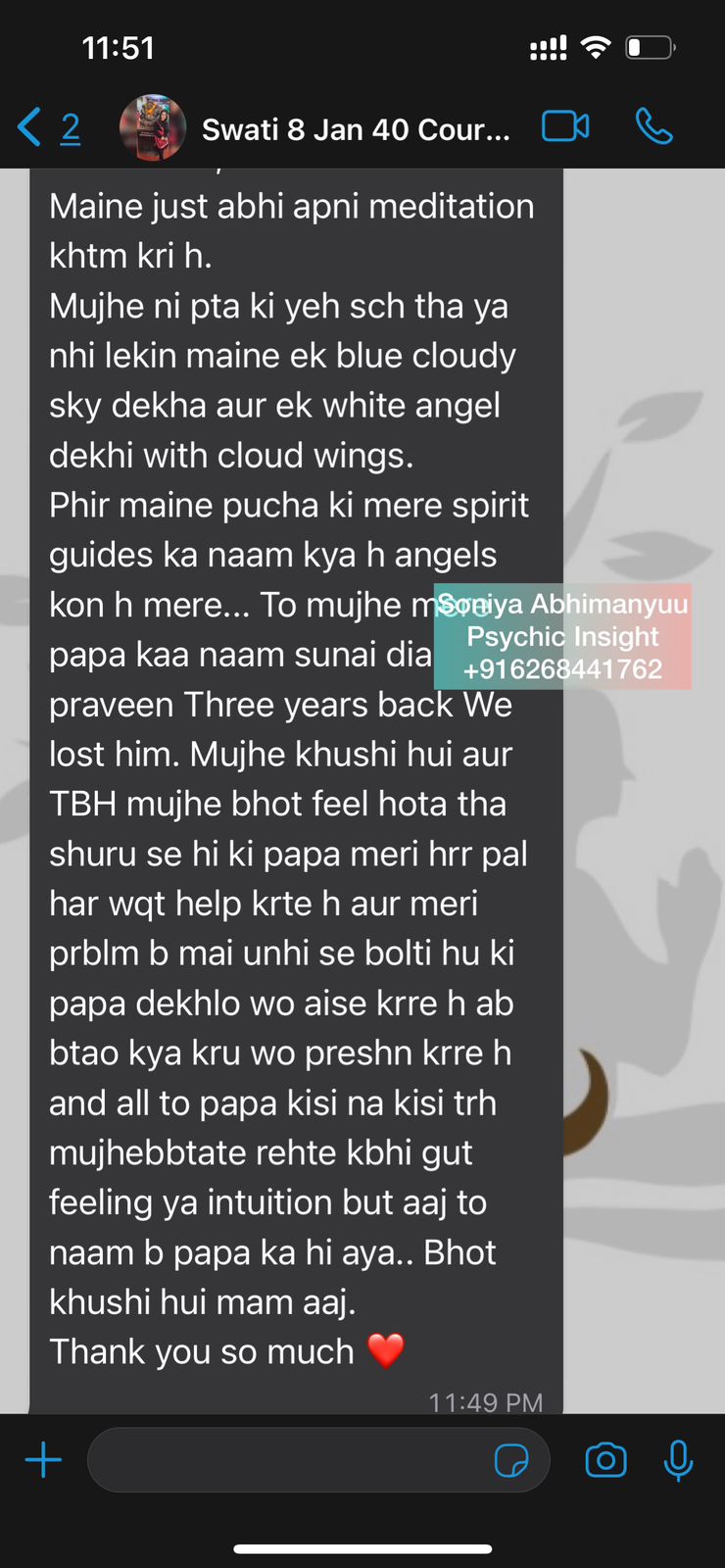Open the sticker picker
The image size is (725, 1568).
point(511,1460)
